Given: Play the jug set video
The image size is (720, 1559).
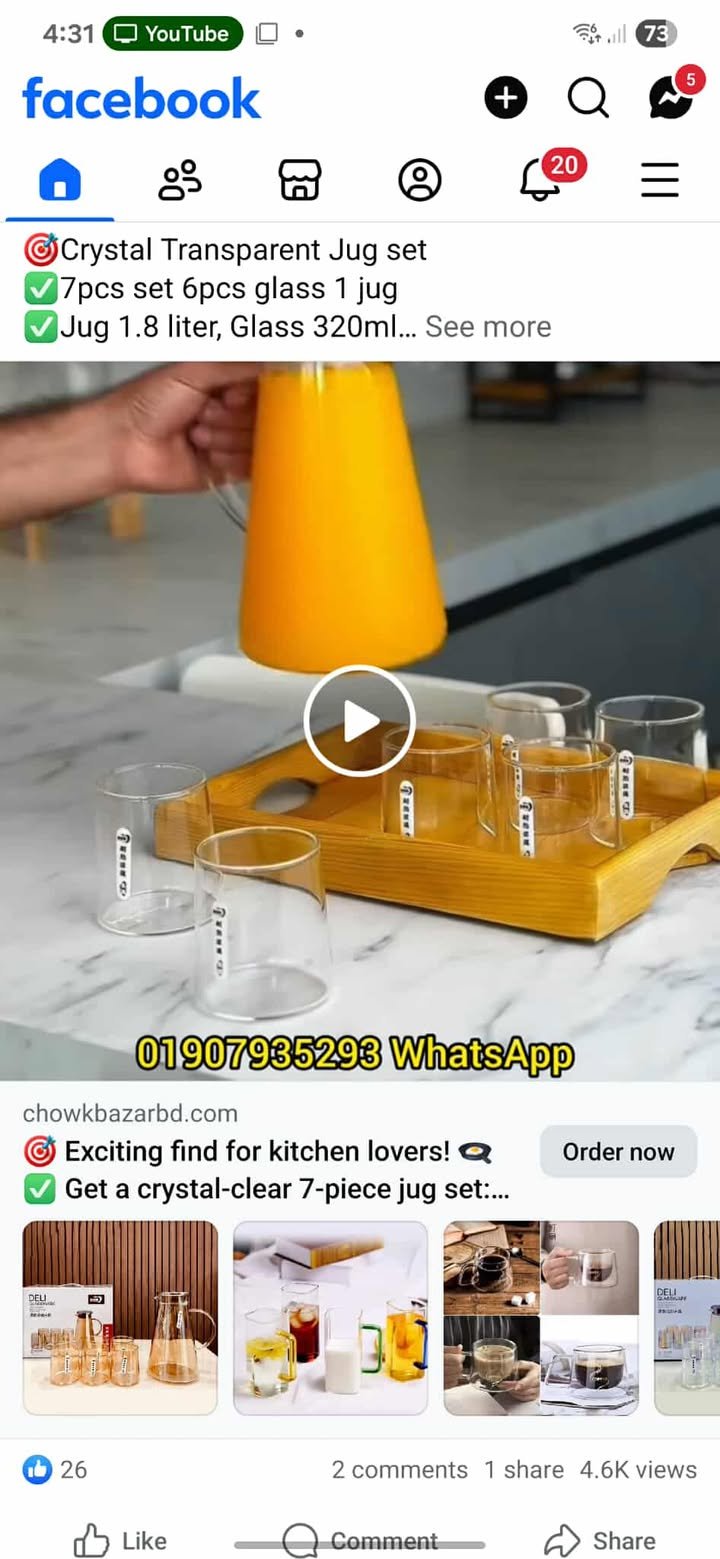Looking at the screenshot, I should (x=359, y=720).
